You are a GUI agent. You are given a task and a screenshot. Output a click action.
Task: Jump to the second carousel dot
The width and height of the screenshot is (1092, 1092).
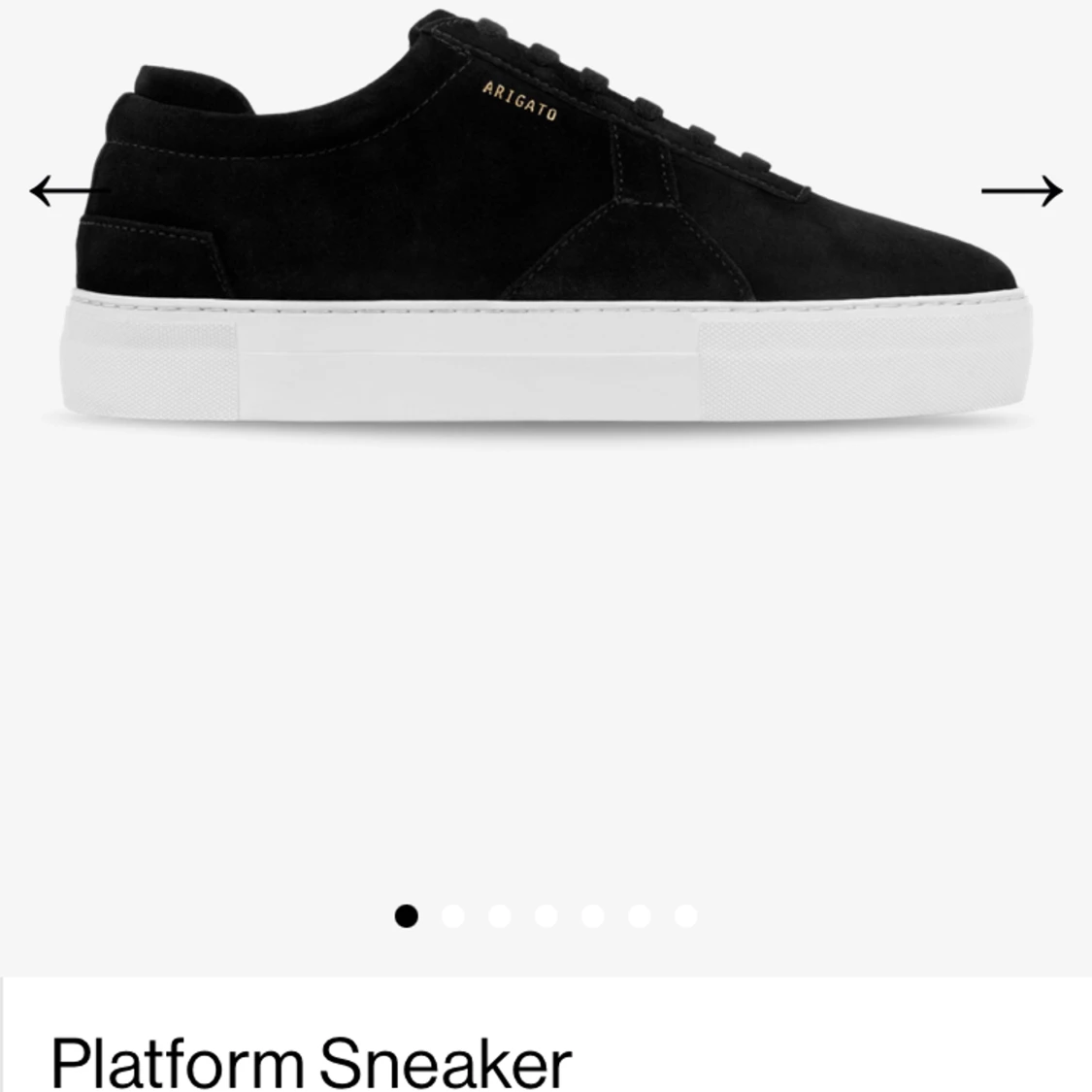(453, 916)
